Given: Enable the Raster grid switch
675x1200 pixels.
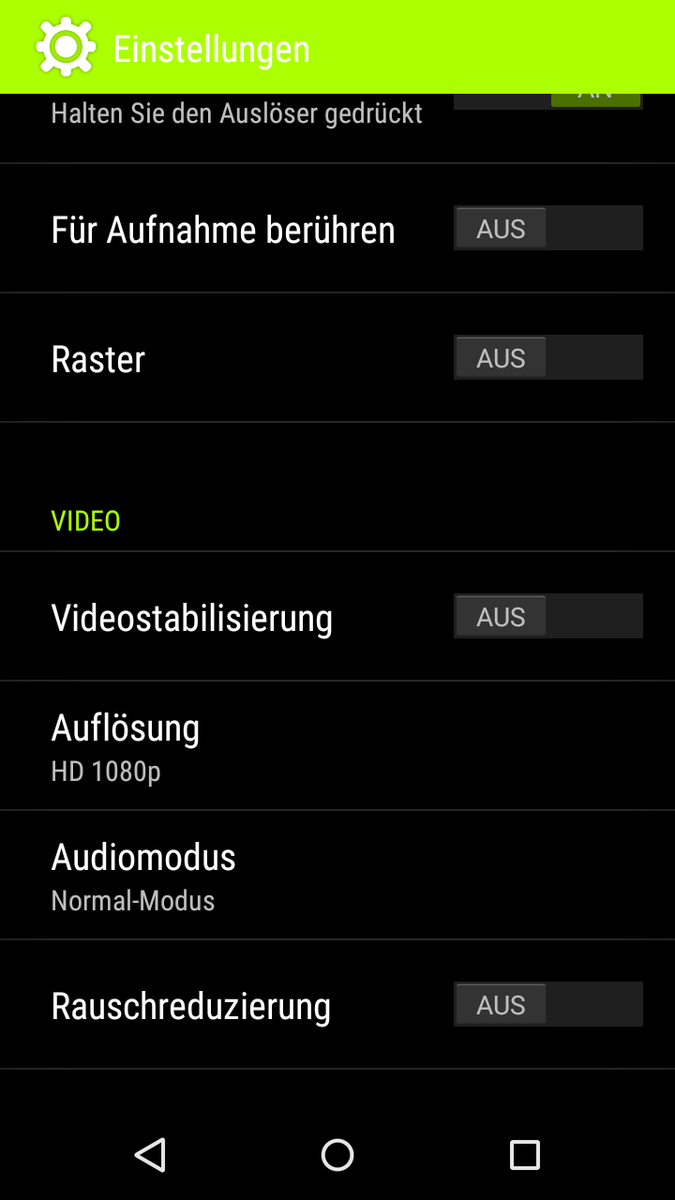Looking at the screenshot, I should pos(547,358).
